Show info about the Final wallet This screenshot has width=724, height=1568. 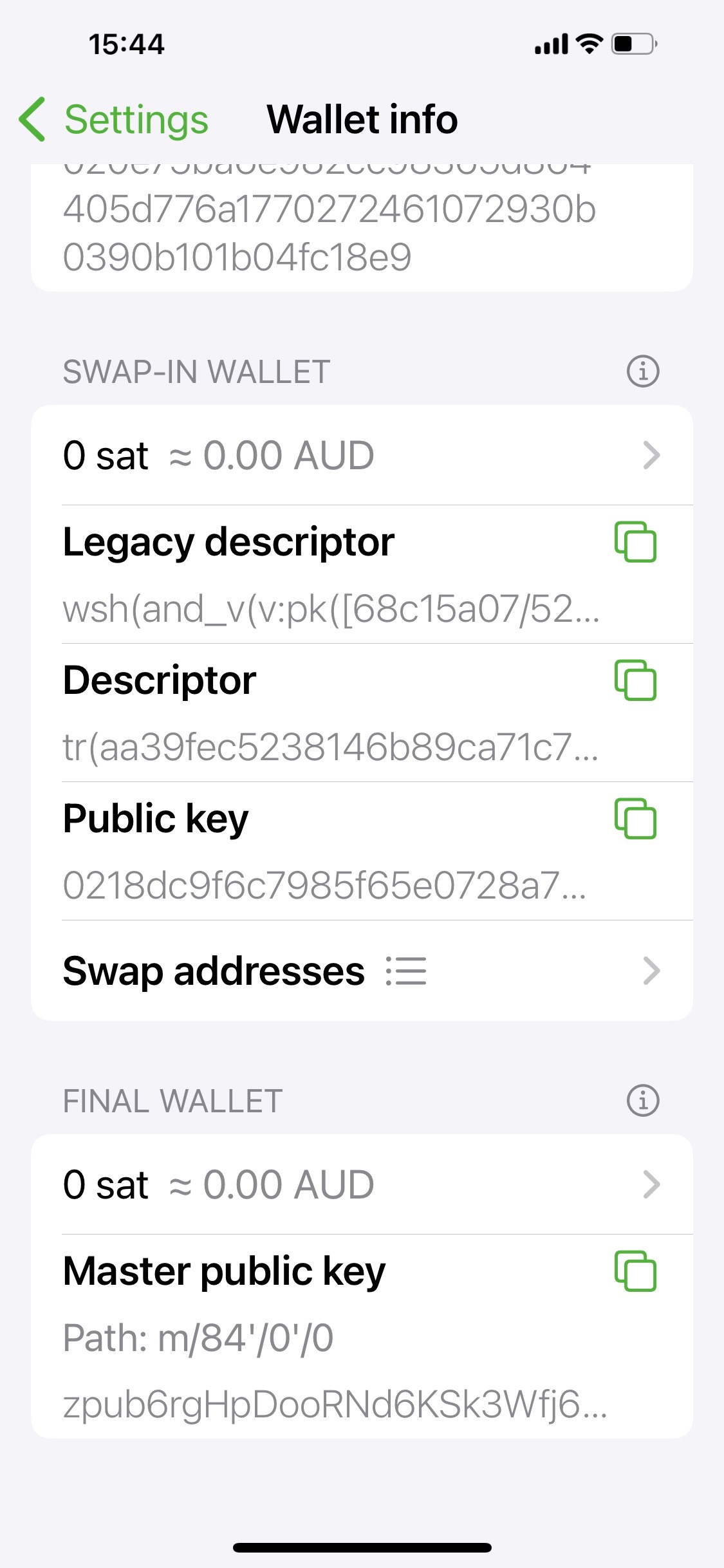[642, 1101]
